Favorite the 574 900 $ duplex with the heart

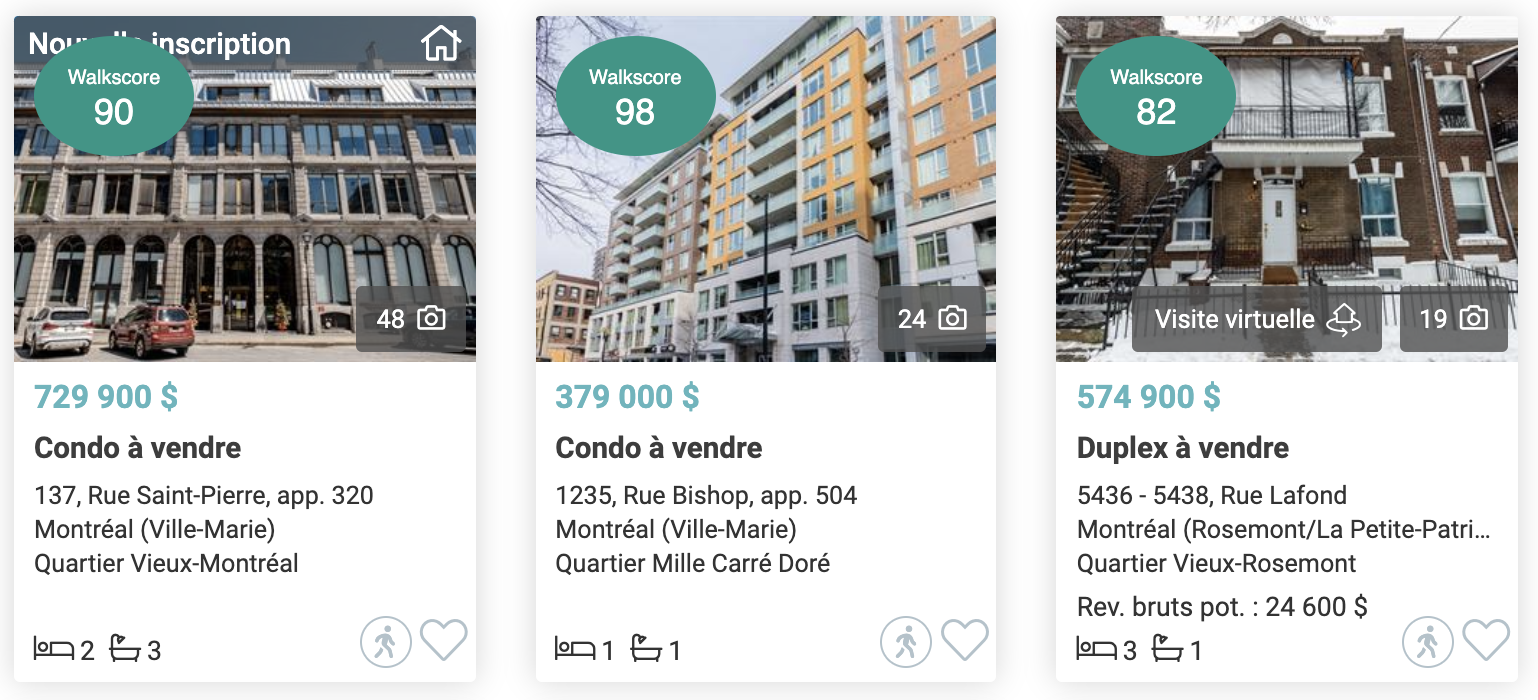[x=1486, y=641]
